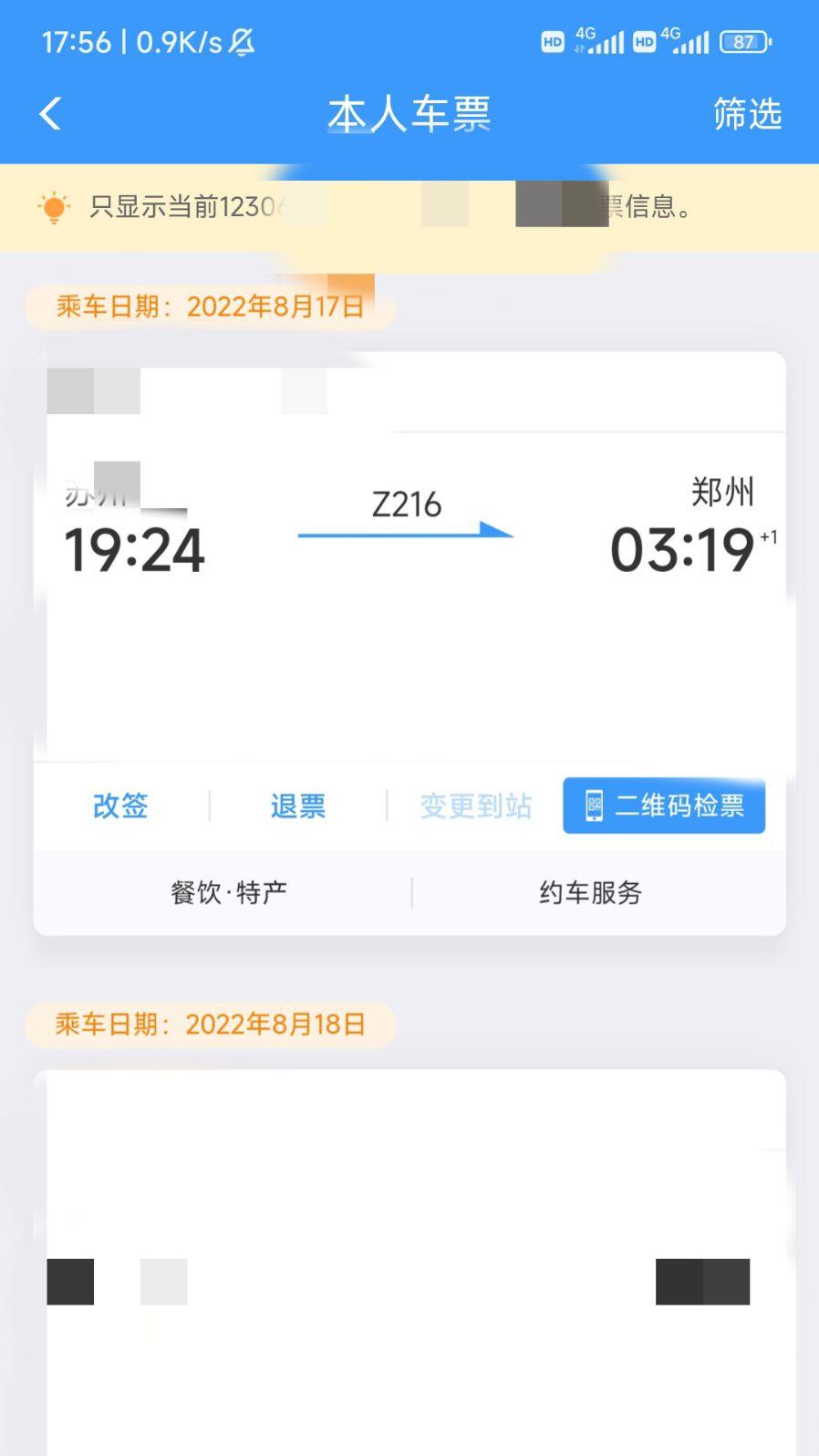Tap the HD indicator in status bar
The image size is (819, 1456).
(552, 41)
